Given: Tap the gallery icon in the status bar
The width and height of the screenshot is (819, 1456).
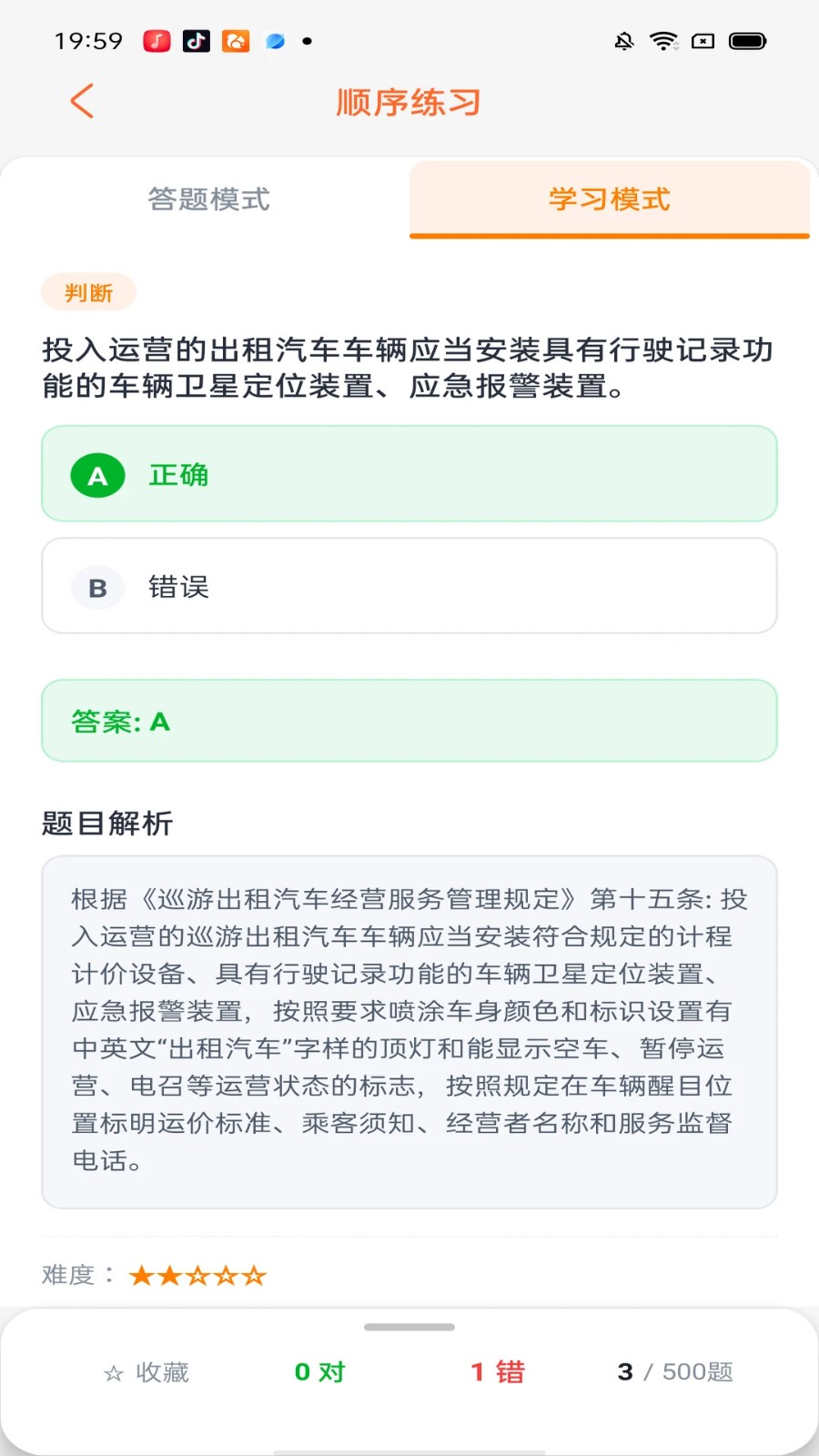Looking at the screenshot, I should coord(236,40).
